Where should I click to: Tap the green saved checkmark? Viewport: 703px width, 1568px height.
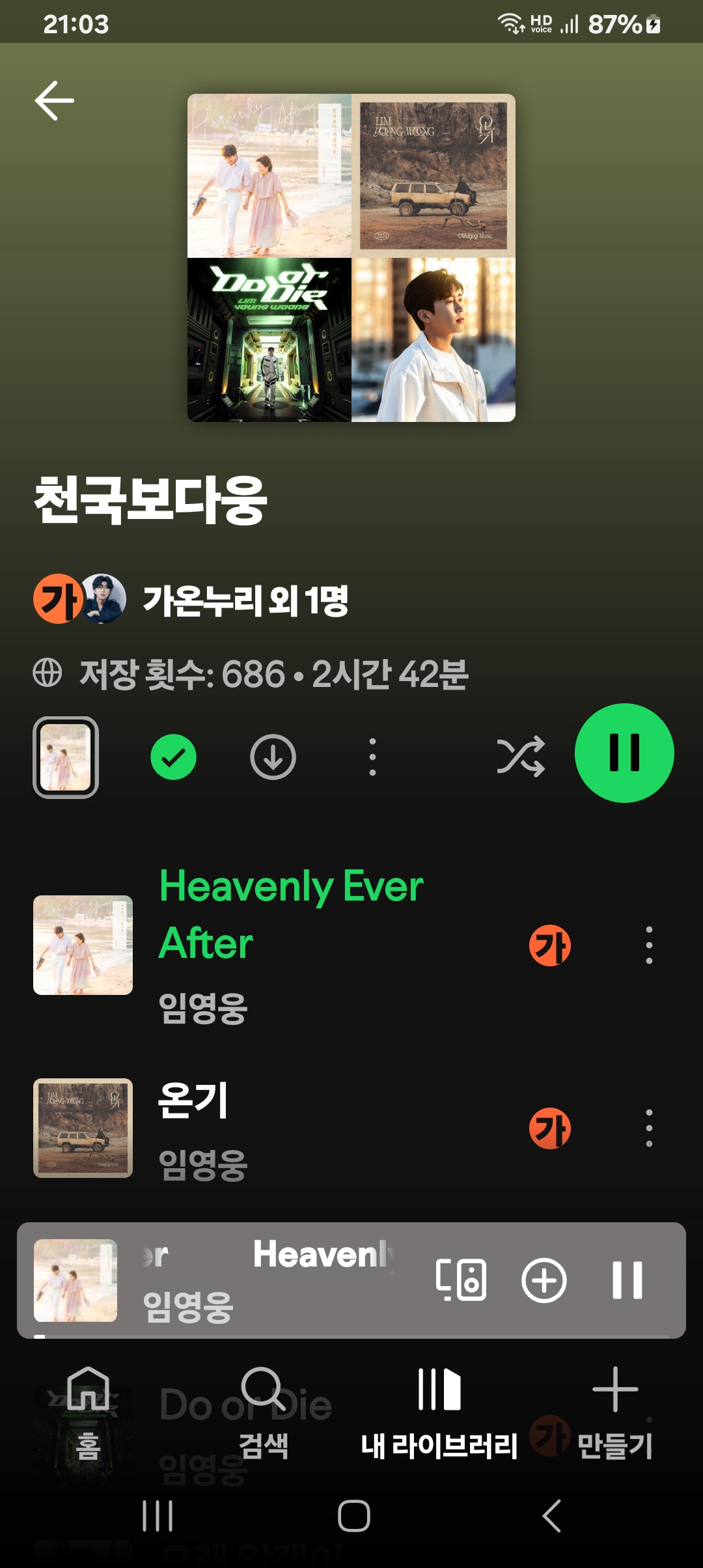[x=173, y=757]
